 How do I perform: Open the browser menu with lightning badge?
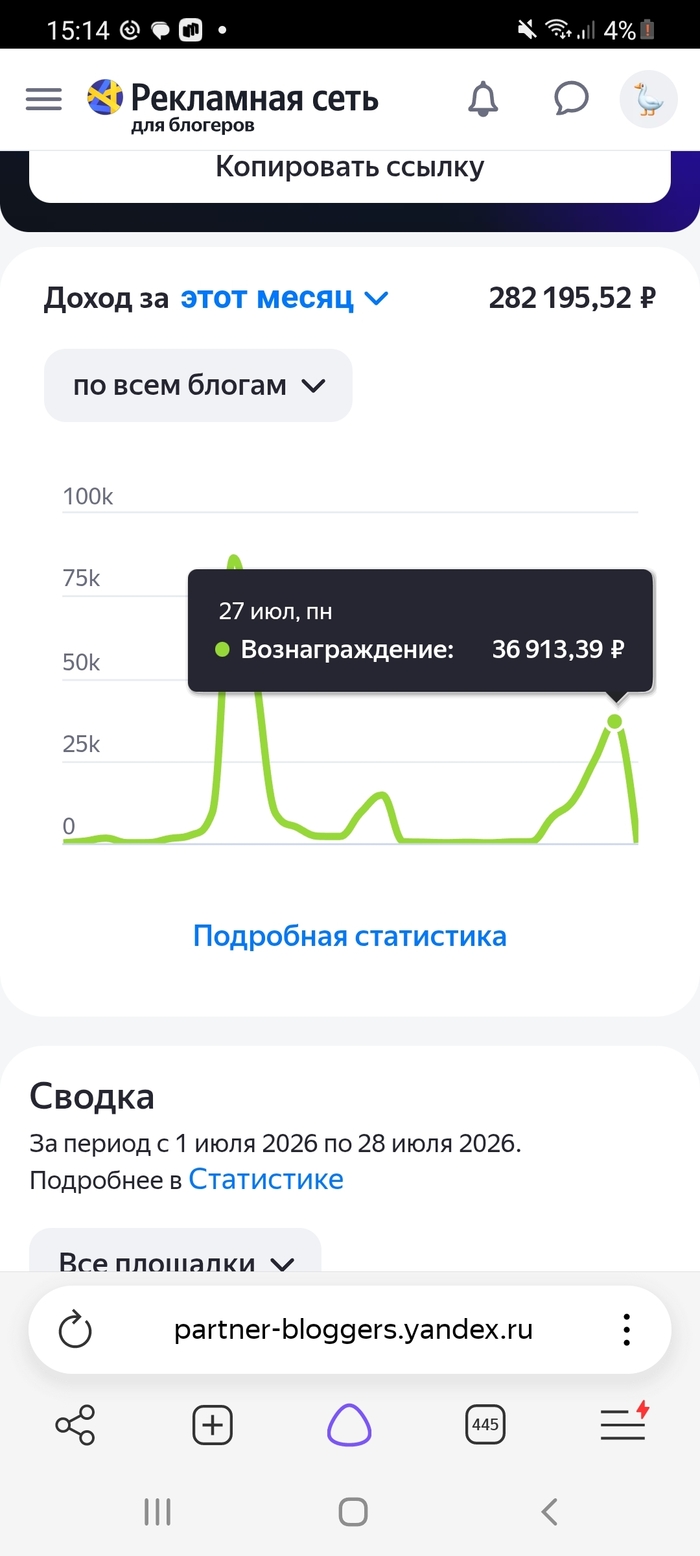624,1422
